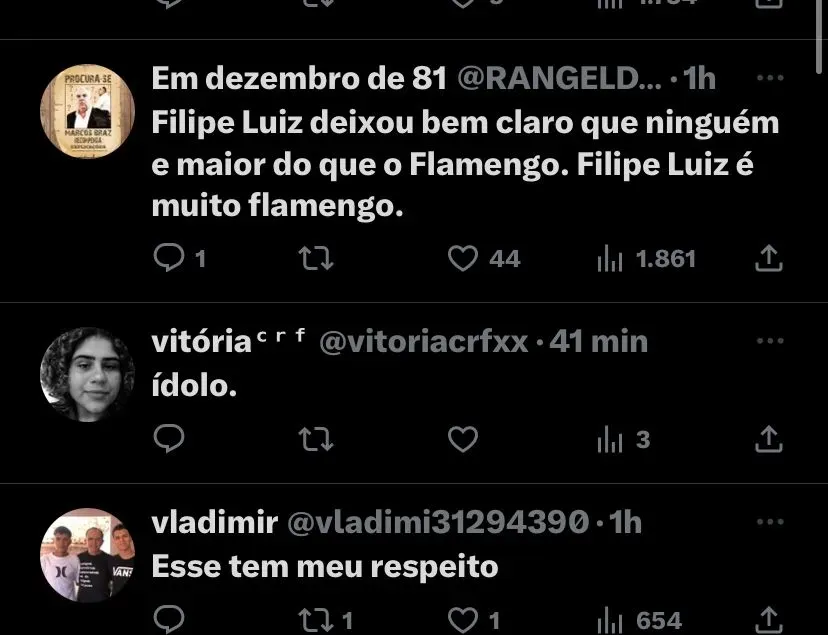Open overflow menu on Em dezembro de 81 tweet
Viewport: 828px width, 635px height.
pos(769,78)
